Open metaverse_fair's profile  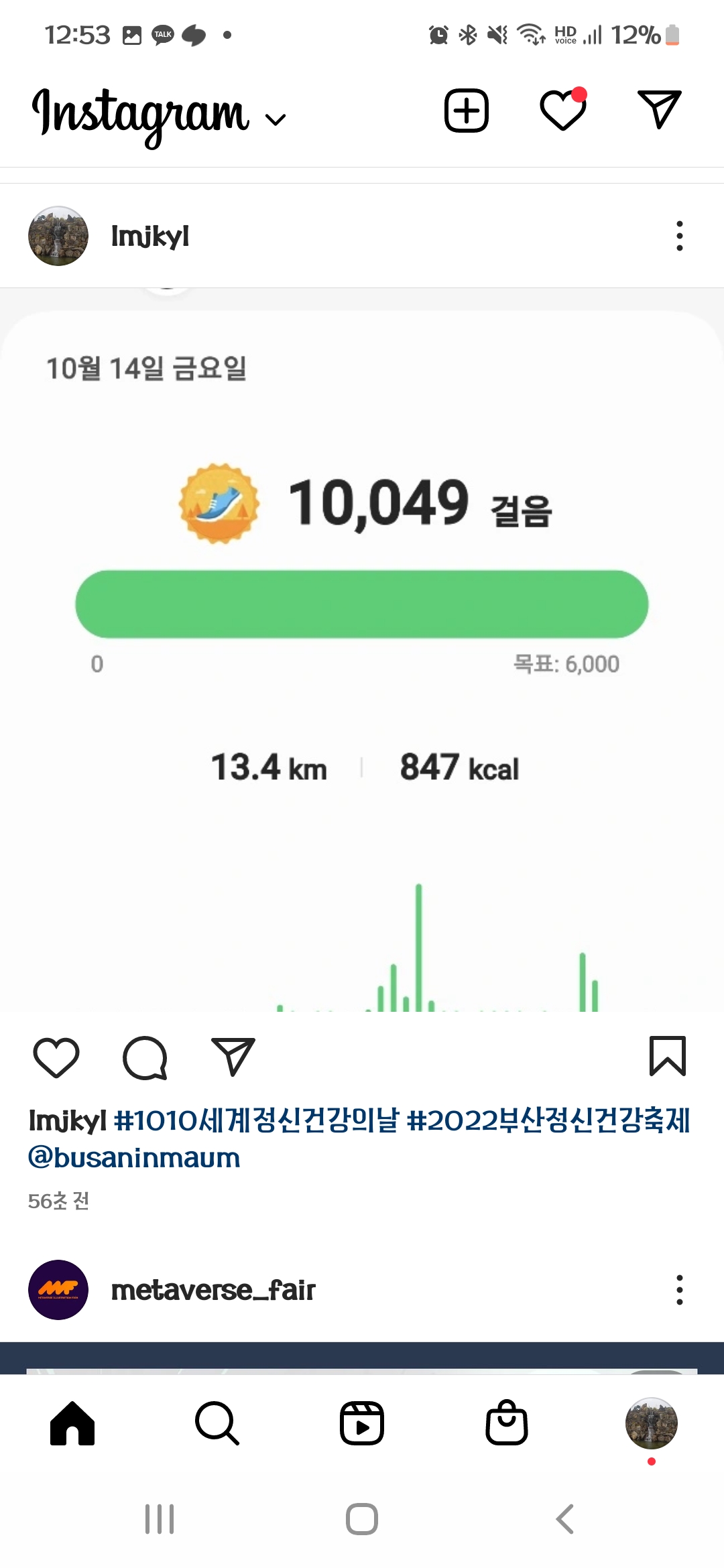[213, 1290]
